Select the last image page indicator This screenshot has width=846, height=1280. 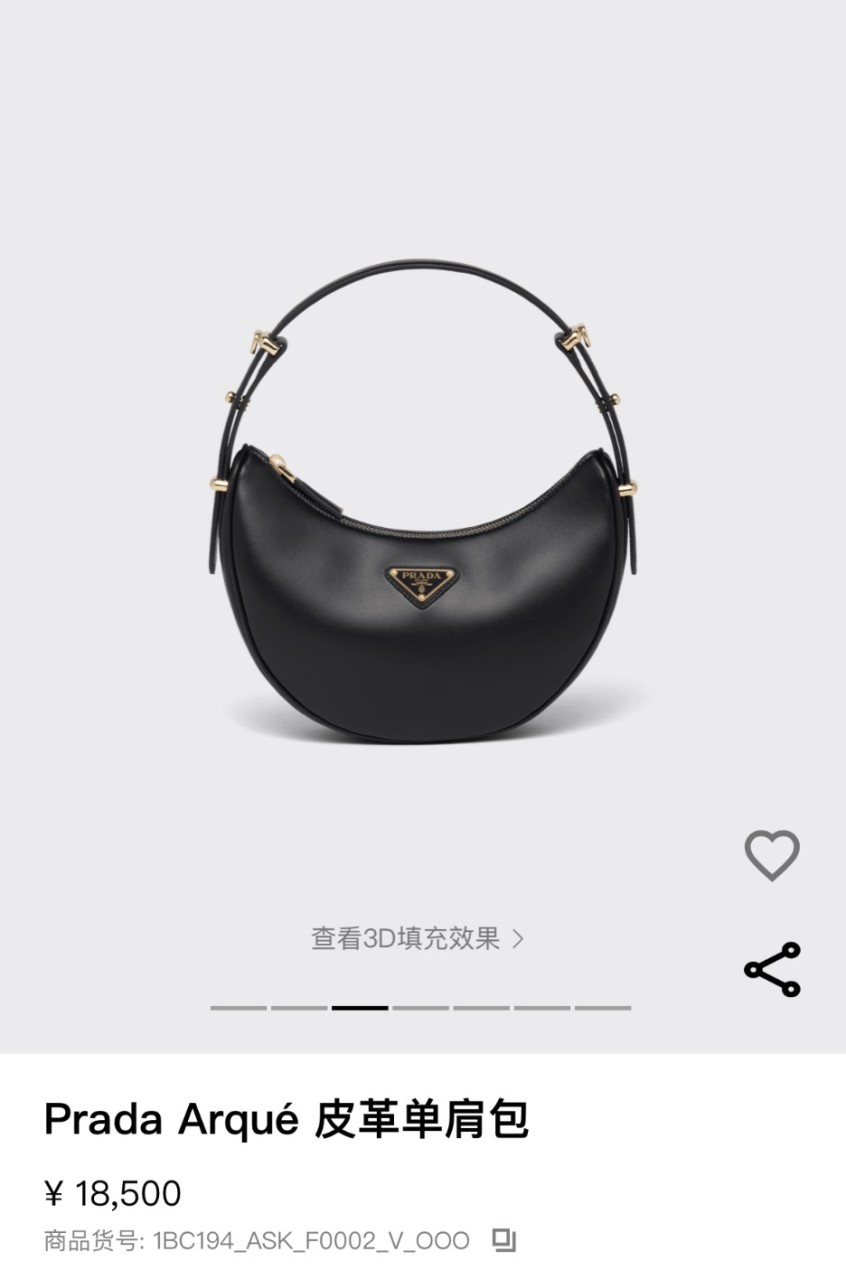(603, 1007)
